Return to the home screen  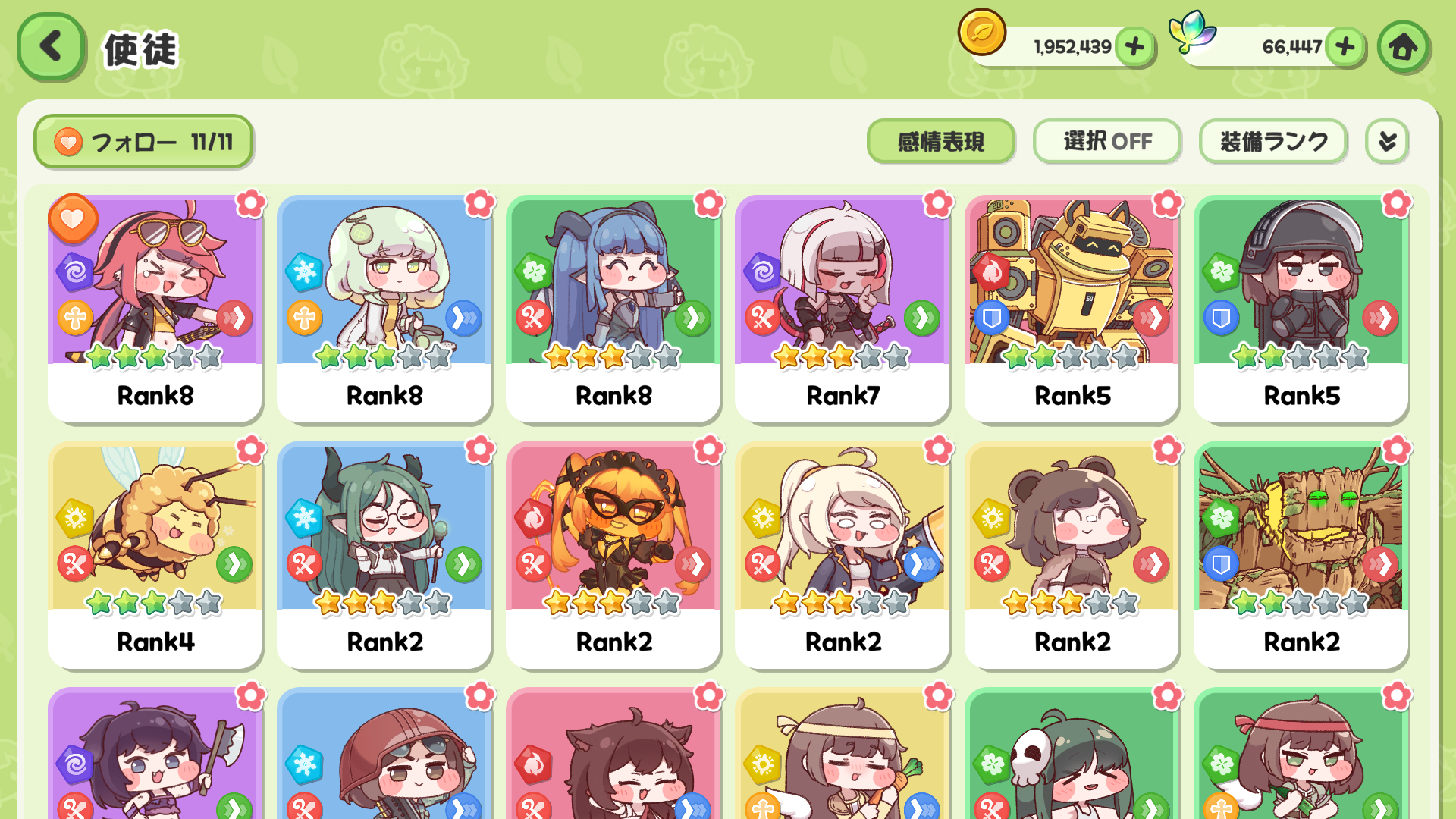pos(1403,47)
